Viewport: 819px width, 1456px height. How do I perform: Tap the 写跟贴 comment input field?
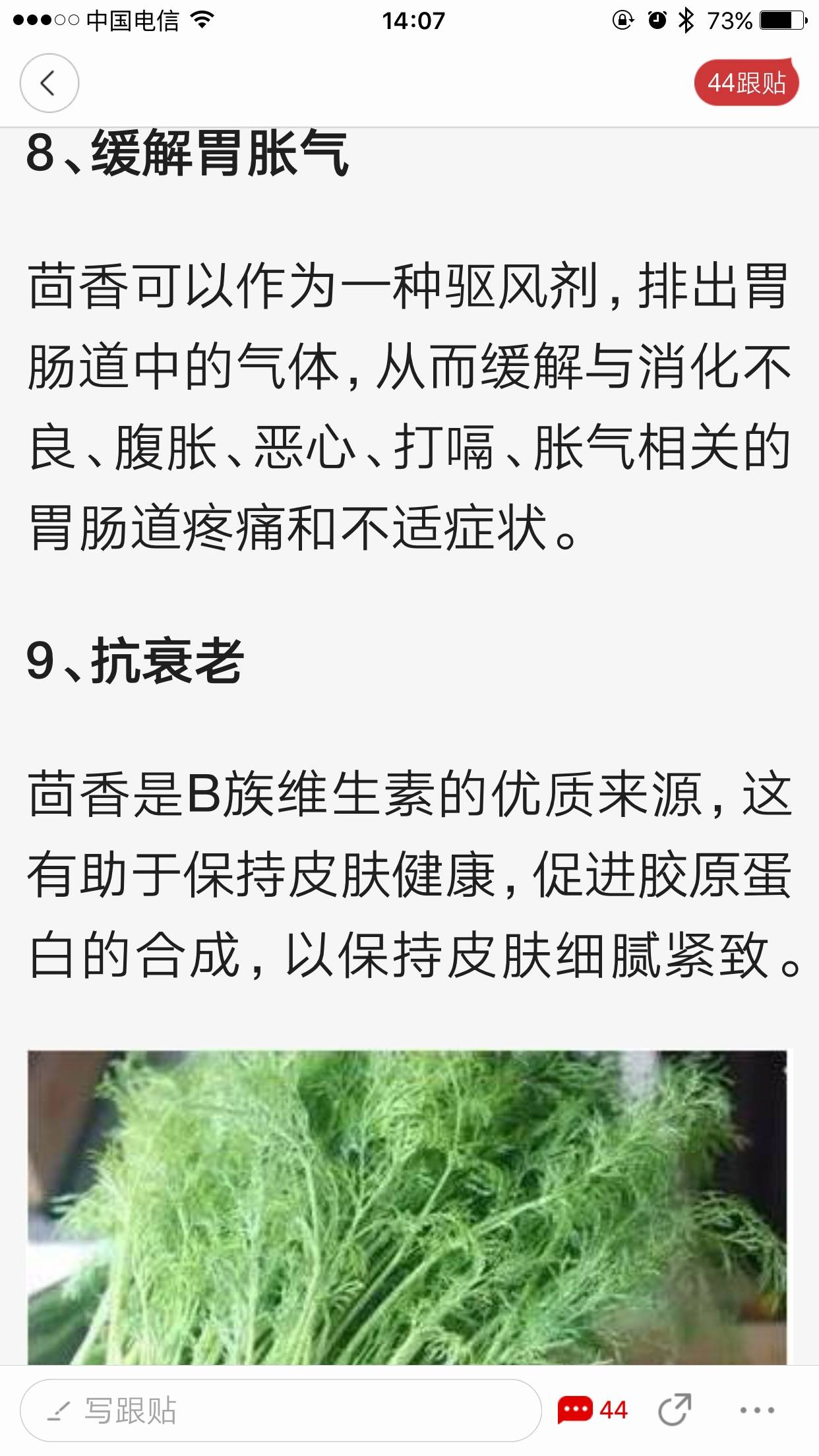click(280, 1410)
